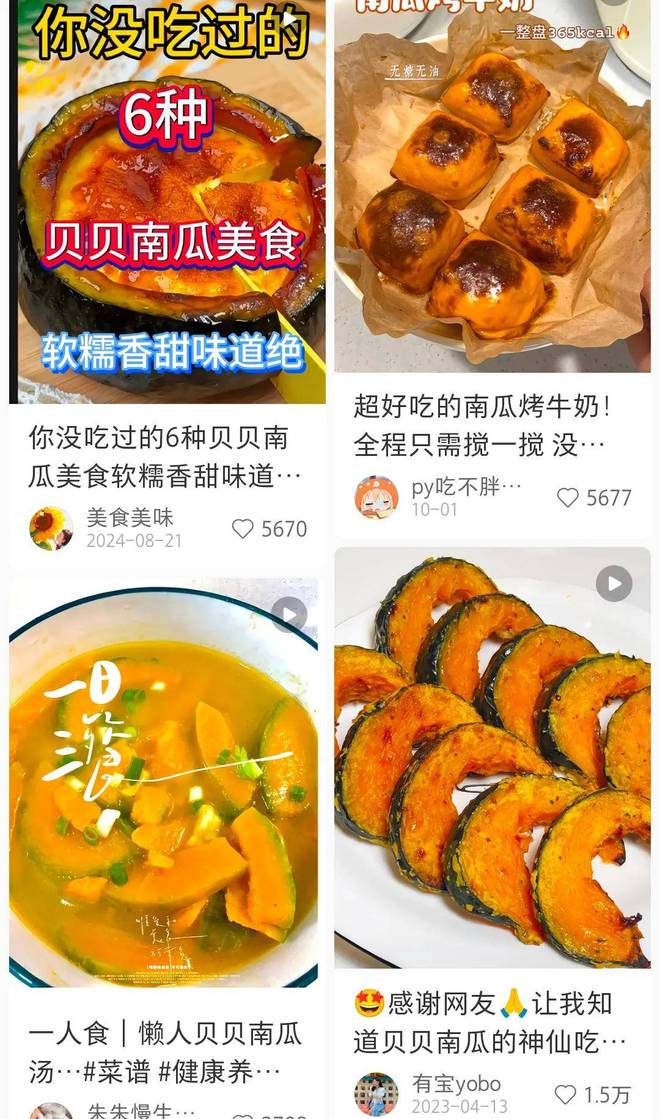Like the post by 美食美味

click(243, 529)
